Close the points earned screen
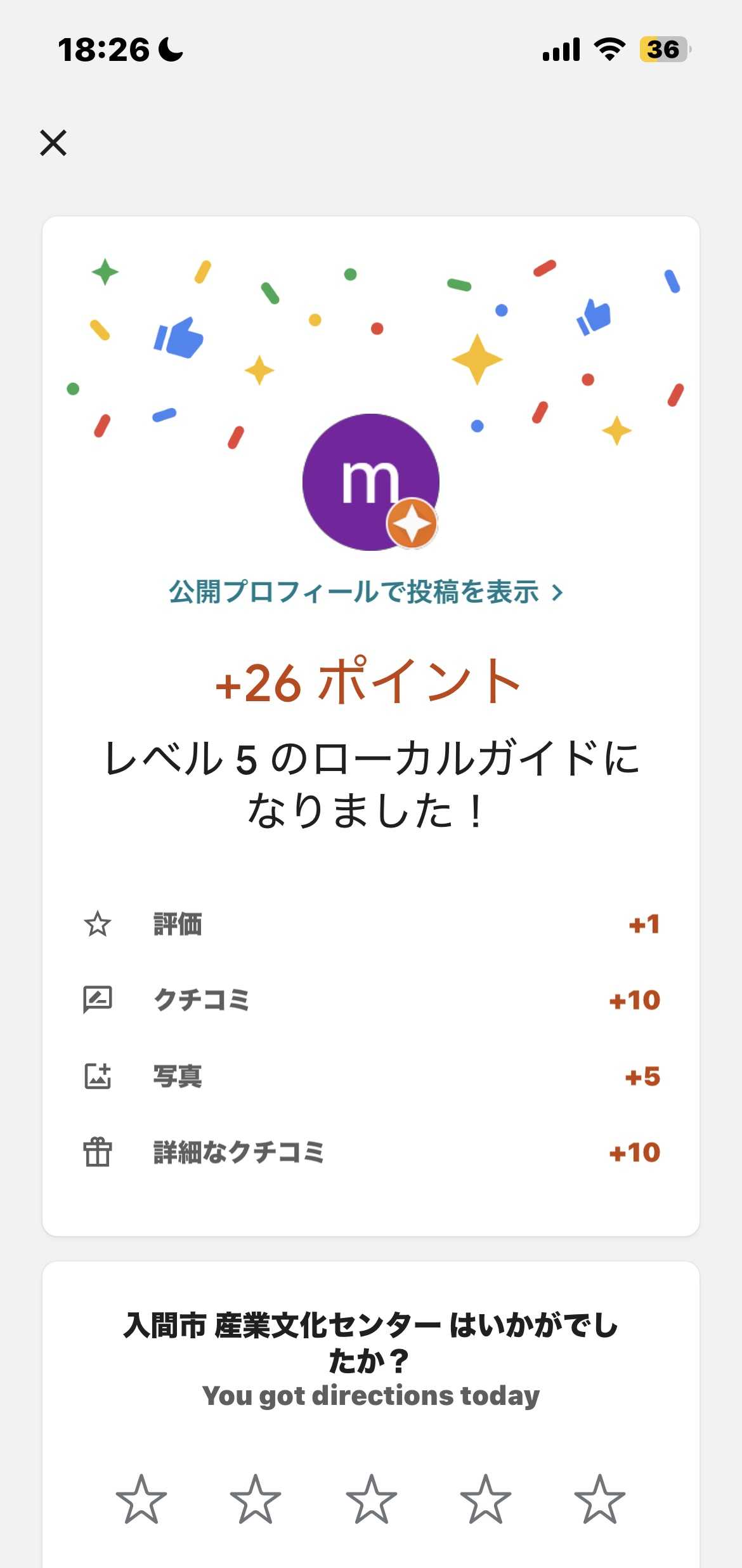Viewport: 742px width, 1568px height. tap(53, 143)
